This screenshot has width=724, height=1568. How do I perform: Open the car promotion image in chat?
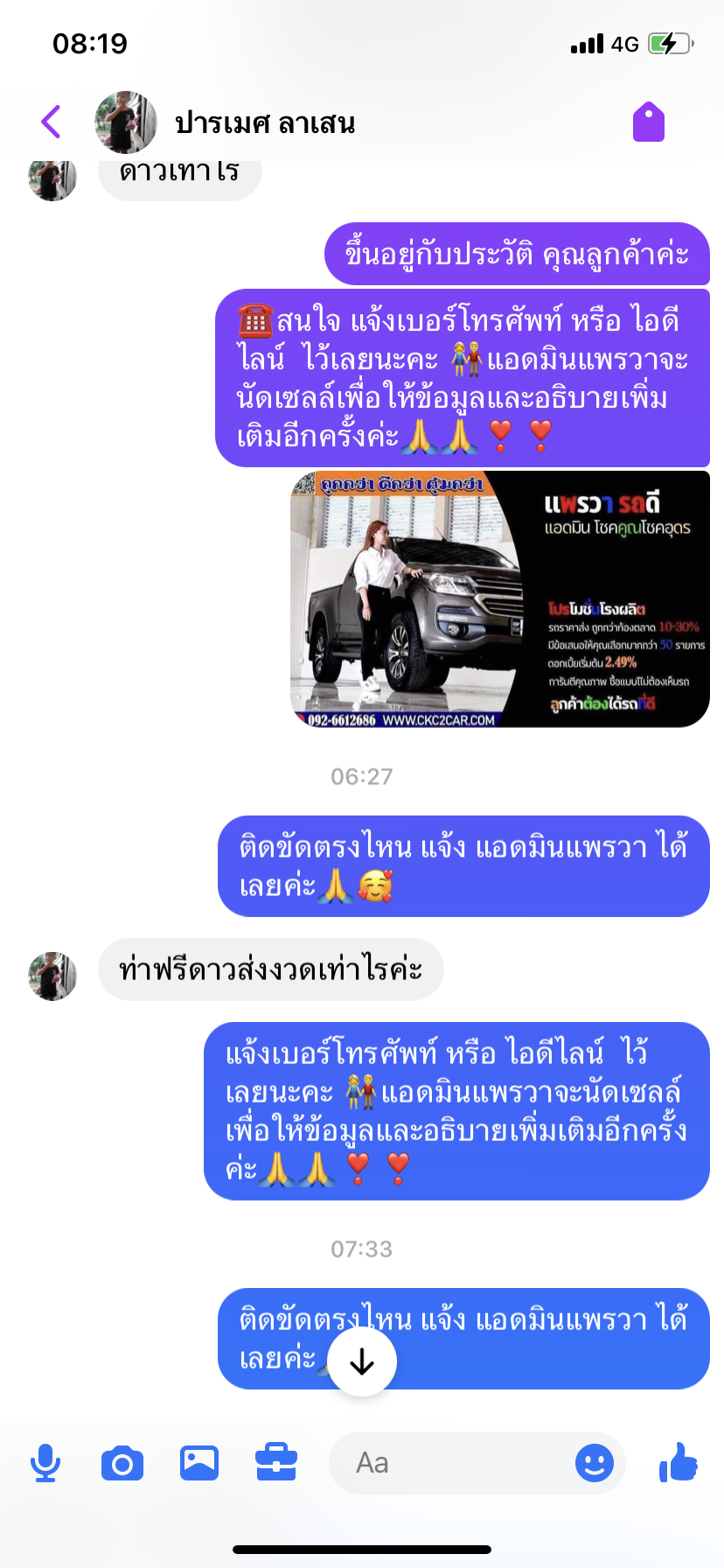[x=500, y=599]
